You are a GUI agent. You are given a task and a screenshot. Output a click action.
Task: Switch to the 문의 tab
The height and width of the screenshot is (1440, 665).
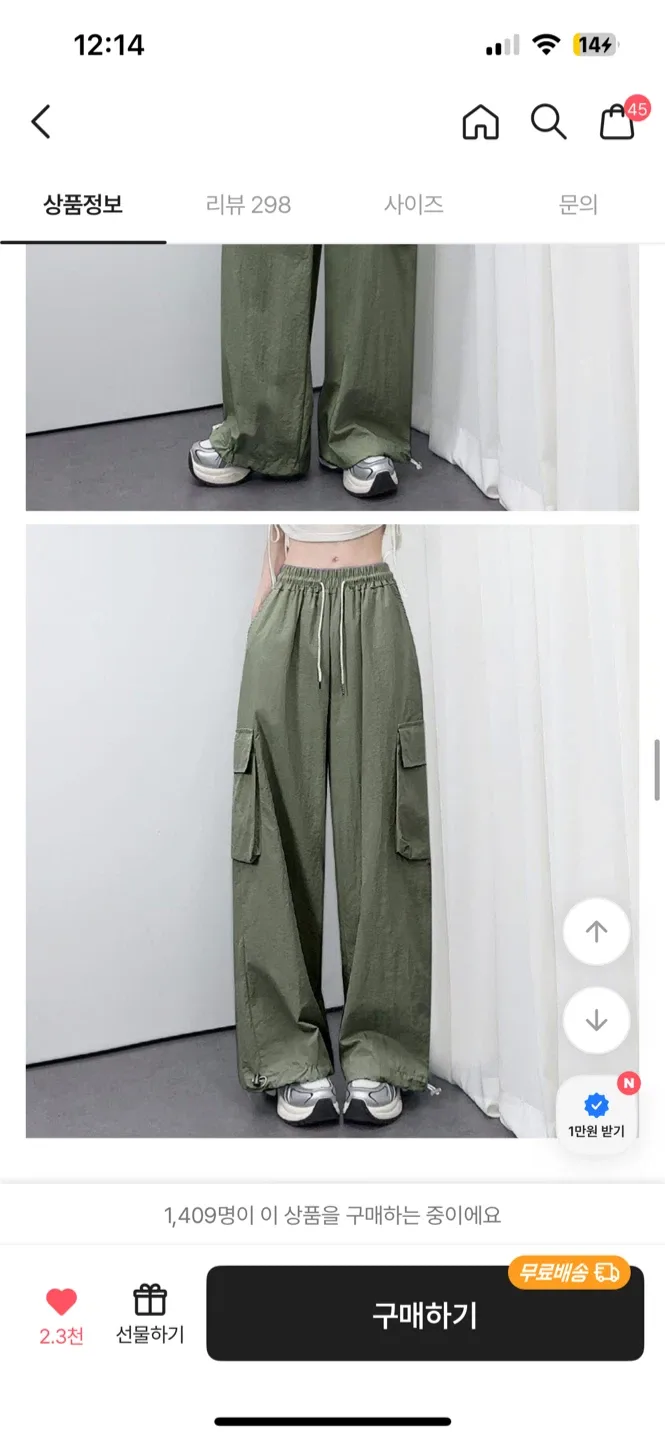click(x=578, y=205)
